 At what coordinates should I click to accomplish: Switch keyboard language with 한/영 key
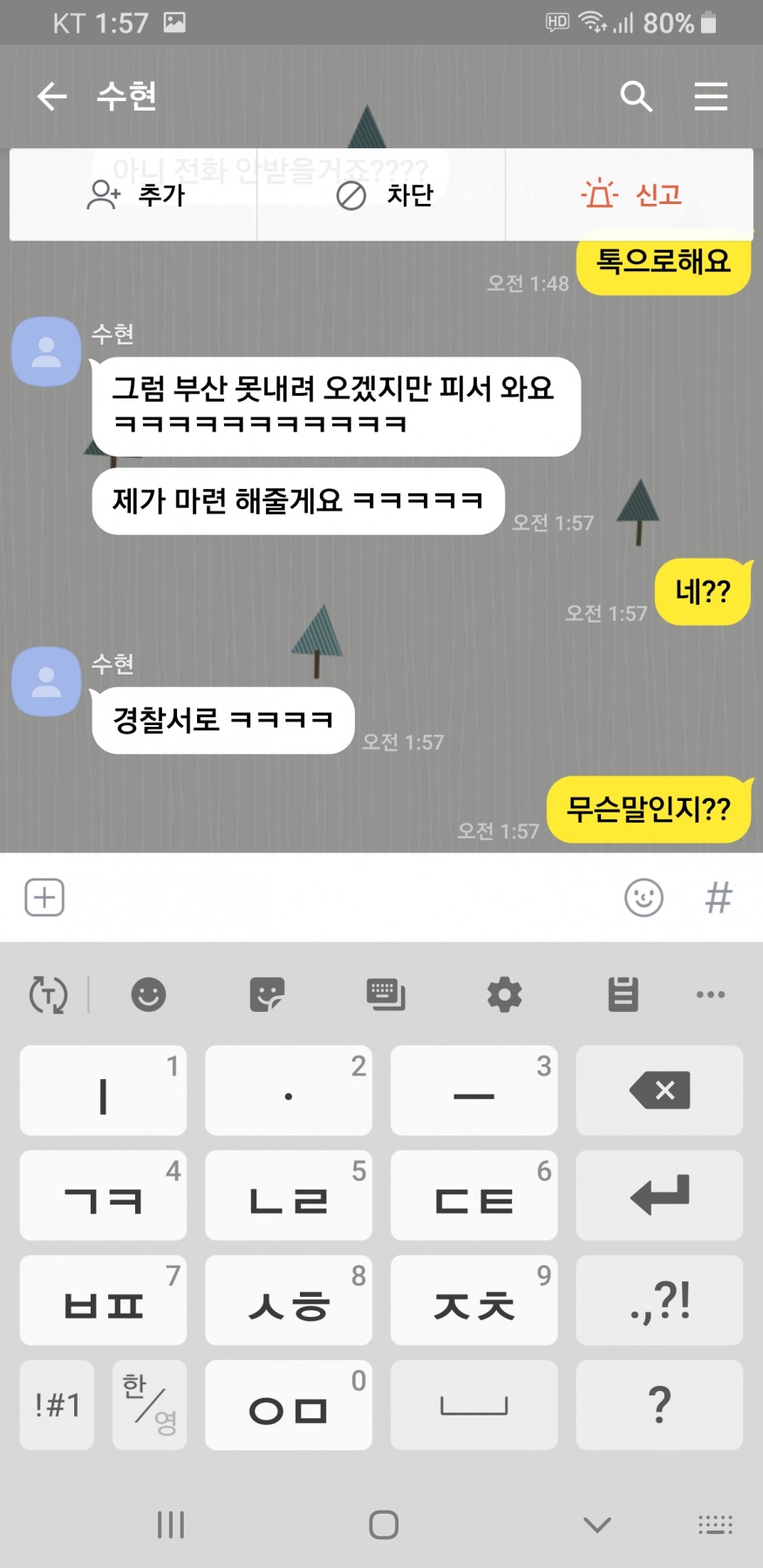[x=149, y=1405]
